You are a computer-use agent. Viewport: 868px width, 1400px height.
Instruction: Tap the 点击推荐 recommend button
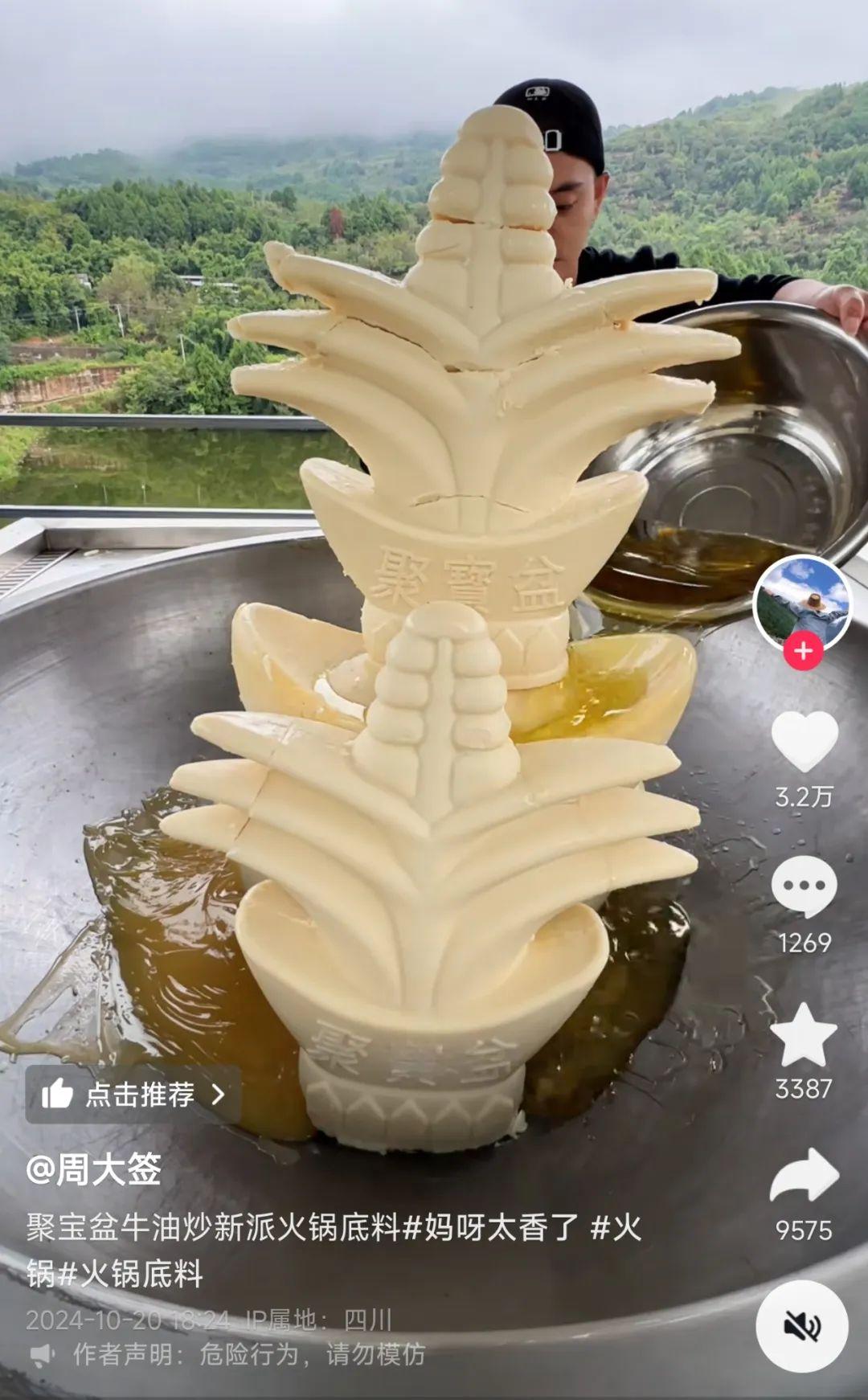coord(133,1094)
